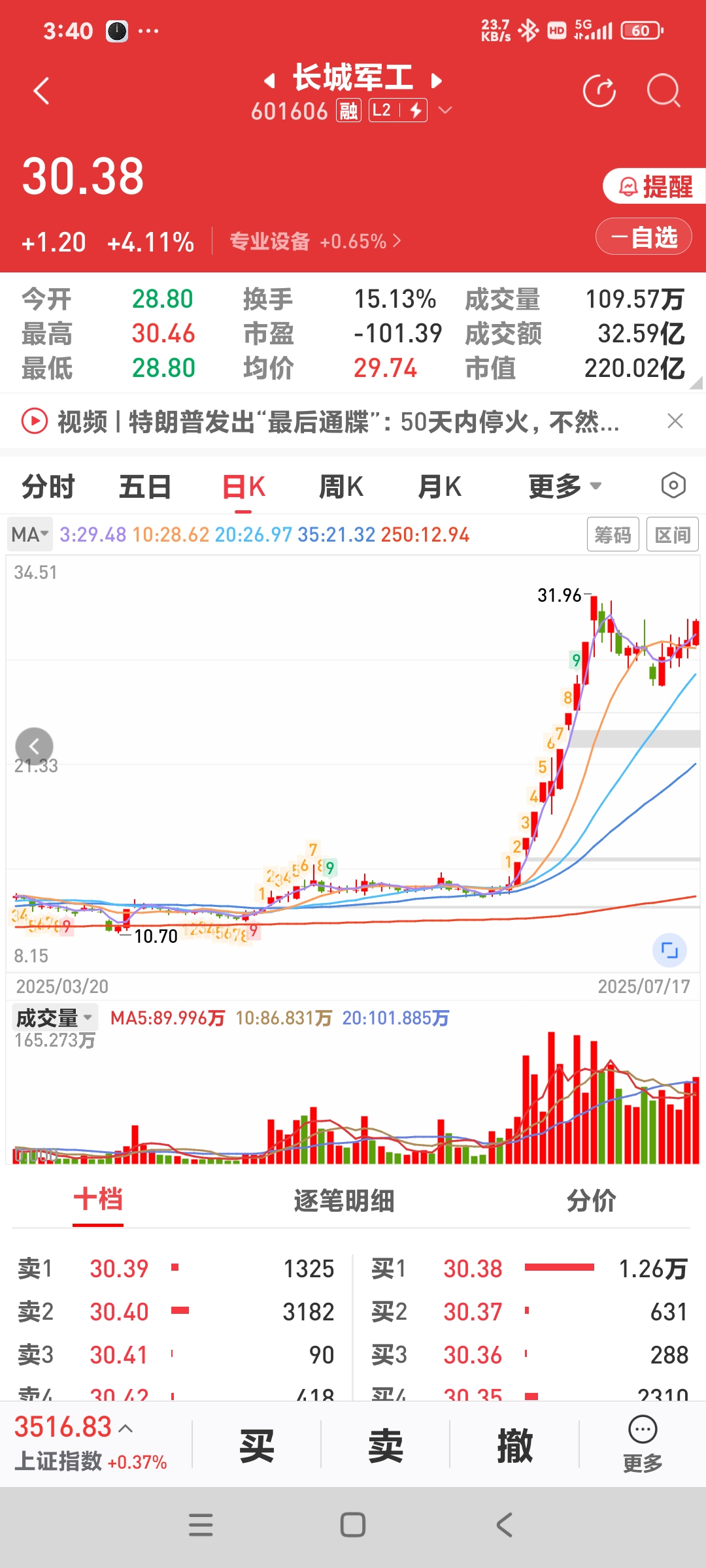Refresh the stock quote
The height and width of the screenshot is (1568, 706).
[x=599, y=91]
